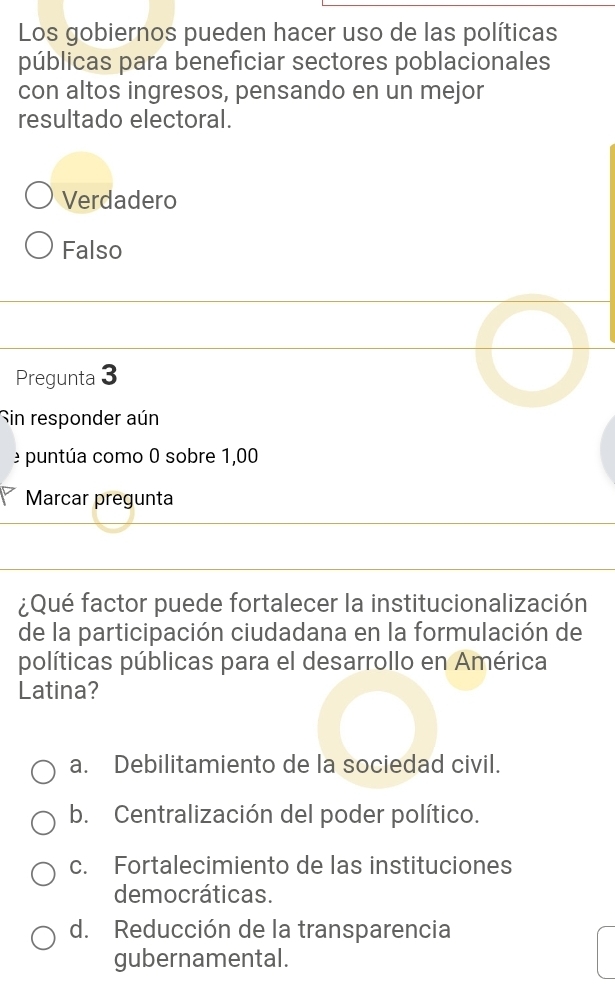Select the Verdadero answer option
The image size is (615, 989).
(x=40, y=196)
